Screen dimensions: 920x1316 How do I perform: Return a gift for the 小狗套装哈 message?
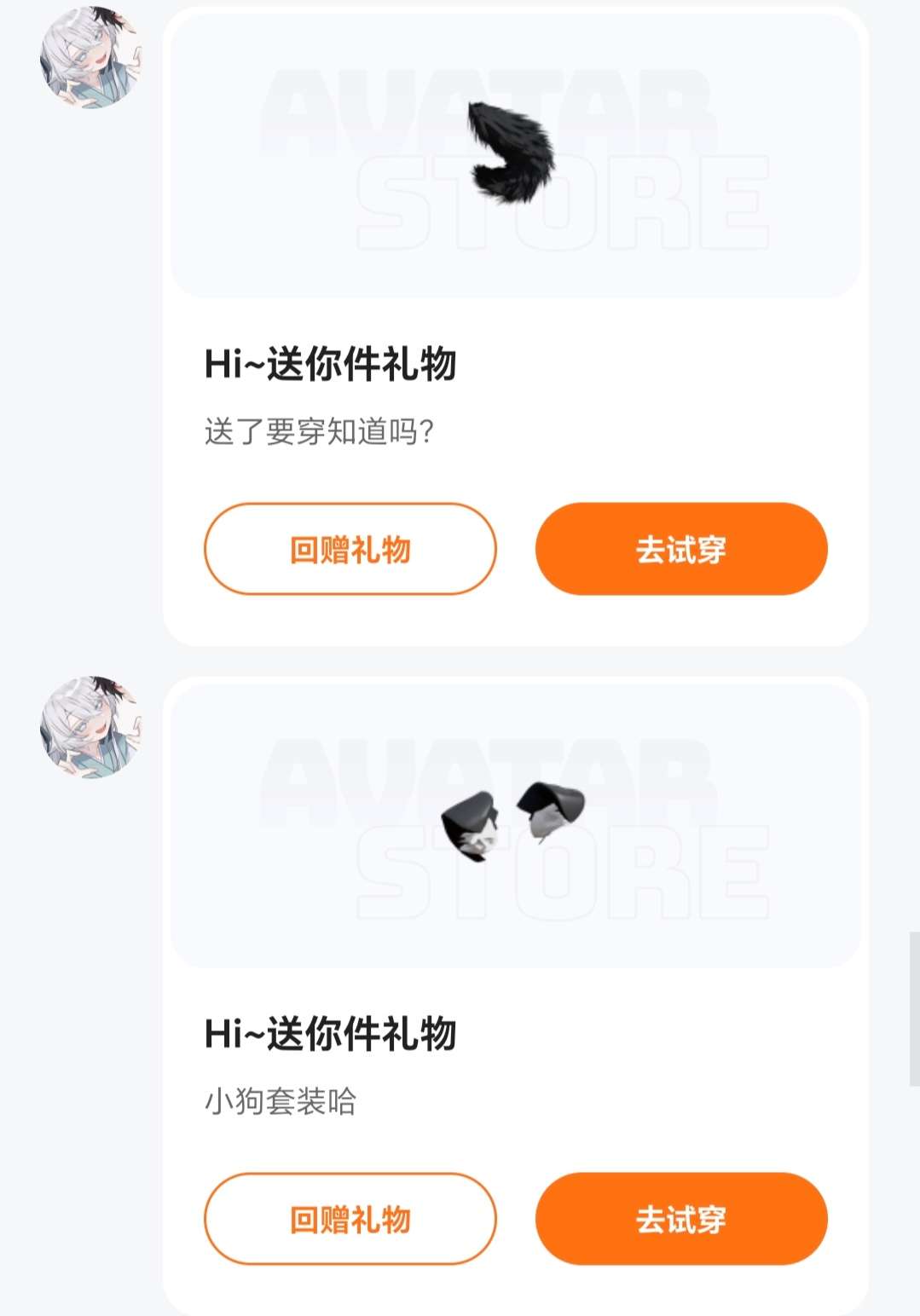[350, 1219]
